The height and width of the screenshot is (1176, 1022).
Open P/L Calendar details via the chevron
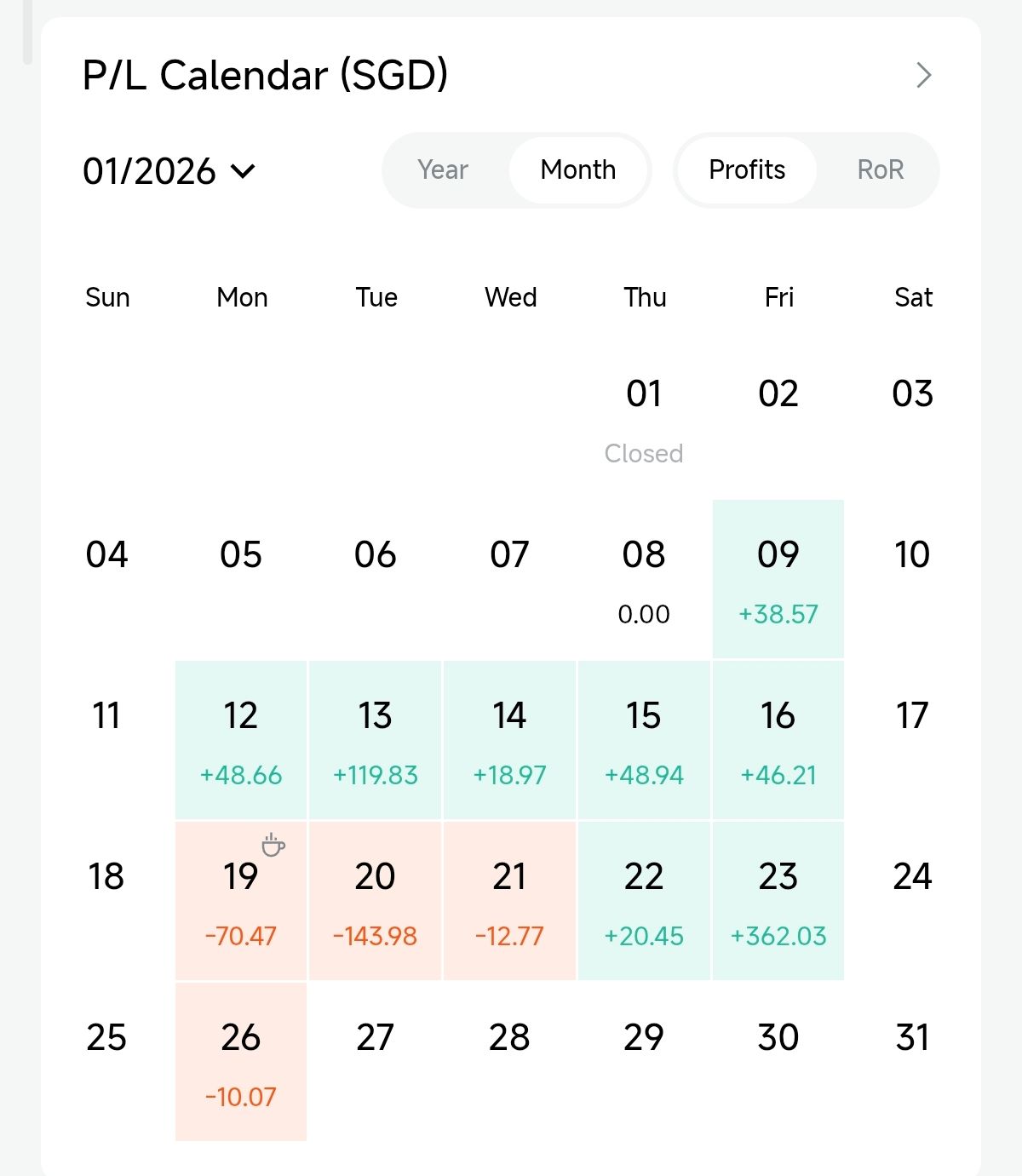point(923,75)
